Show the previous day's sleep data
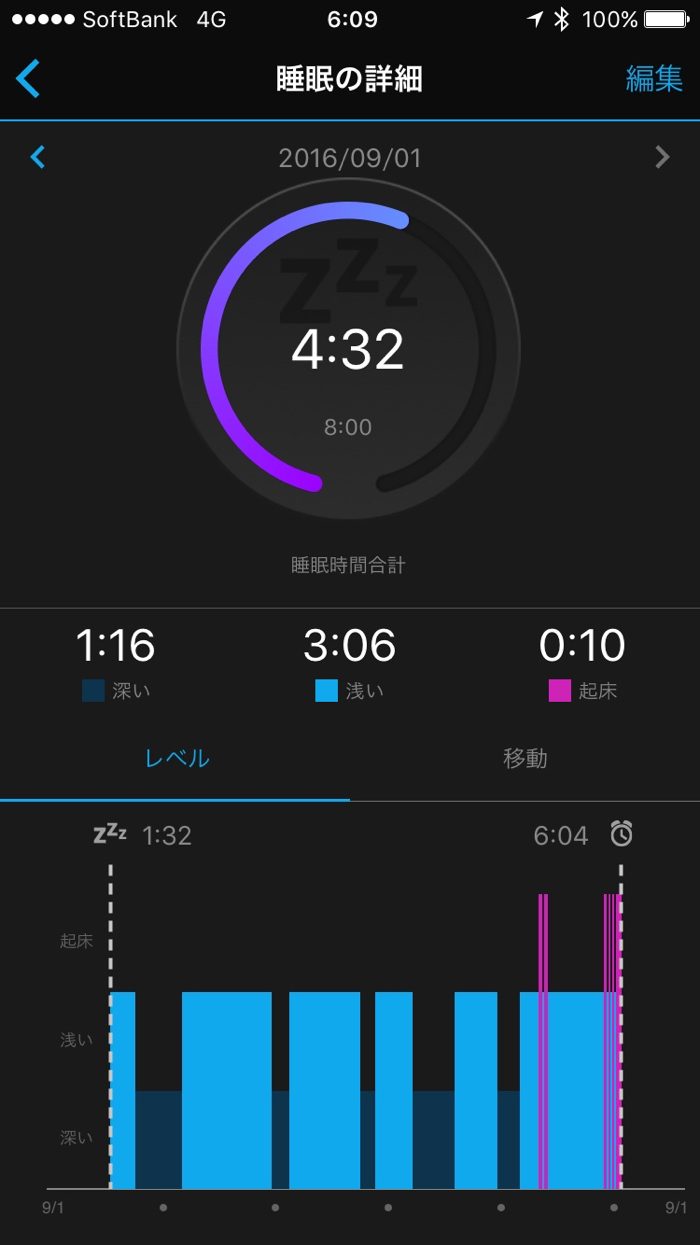This screenshot has width=700, height=1245. click(x=38, y=157)
